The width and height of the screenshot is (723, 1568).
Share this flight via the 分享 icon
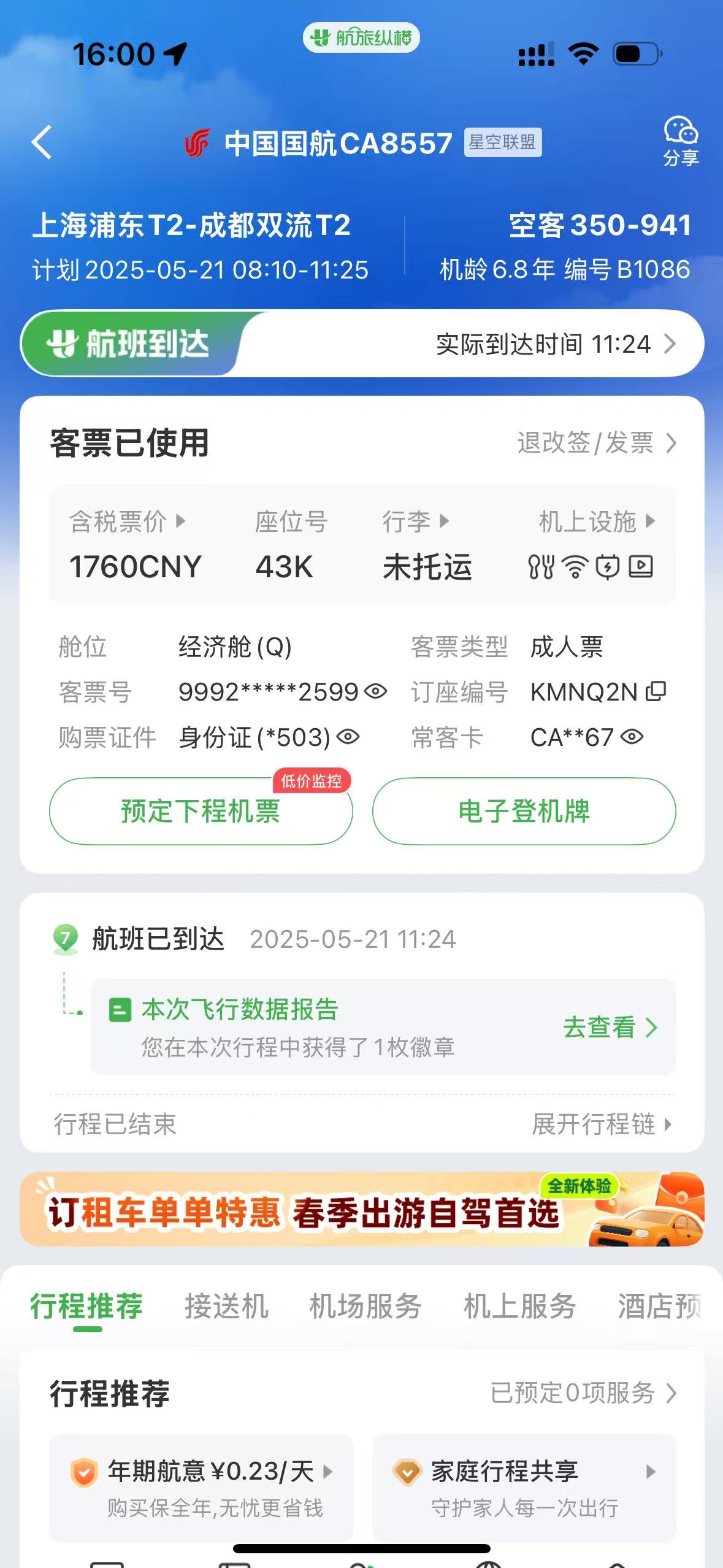[x=680, y=142]
